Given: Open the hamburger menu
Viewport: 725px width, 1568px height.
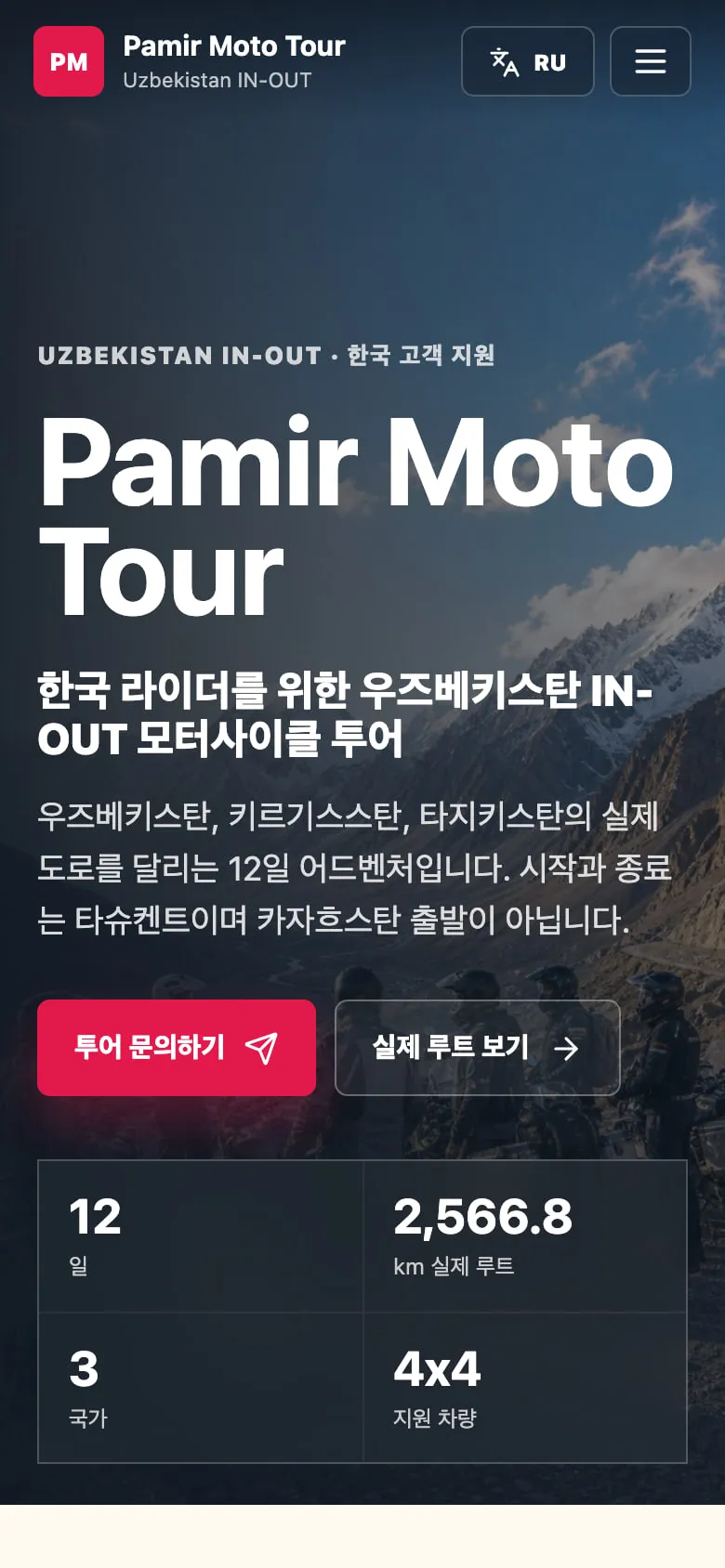Looking at the screenshot, I should pyautogui.click(x=651, y=61).
